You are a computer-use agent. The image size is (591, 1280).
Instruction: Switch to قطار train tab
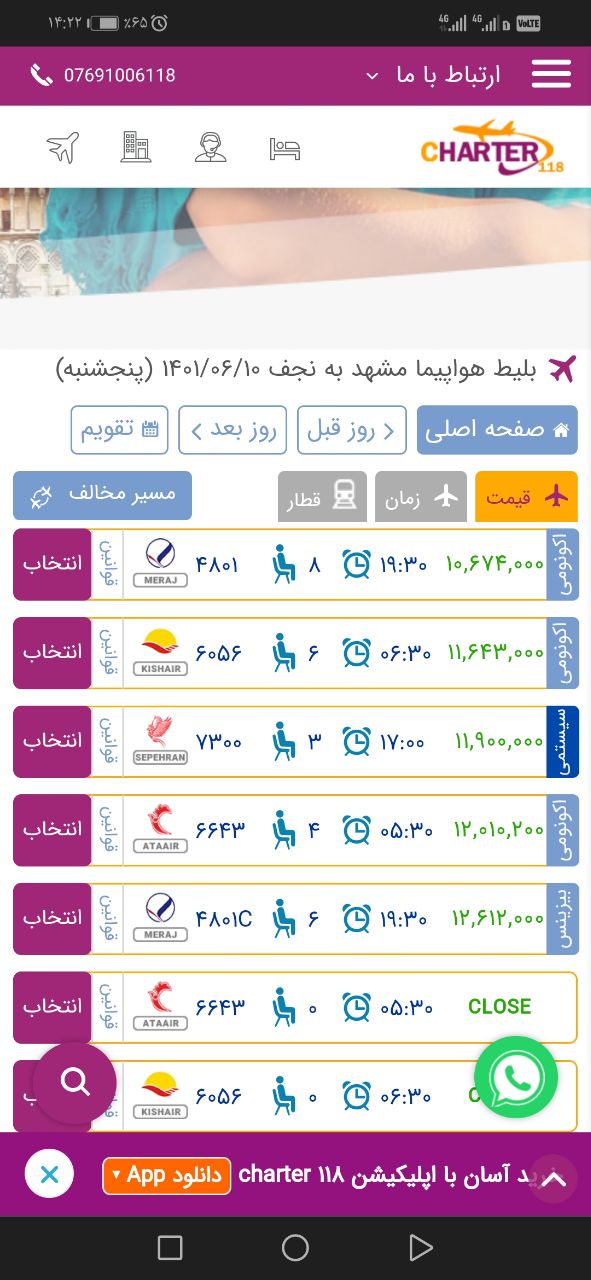click(322, 496)
